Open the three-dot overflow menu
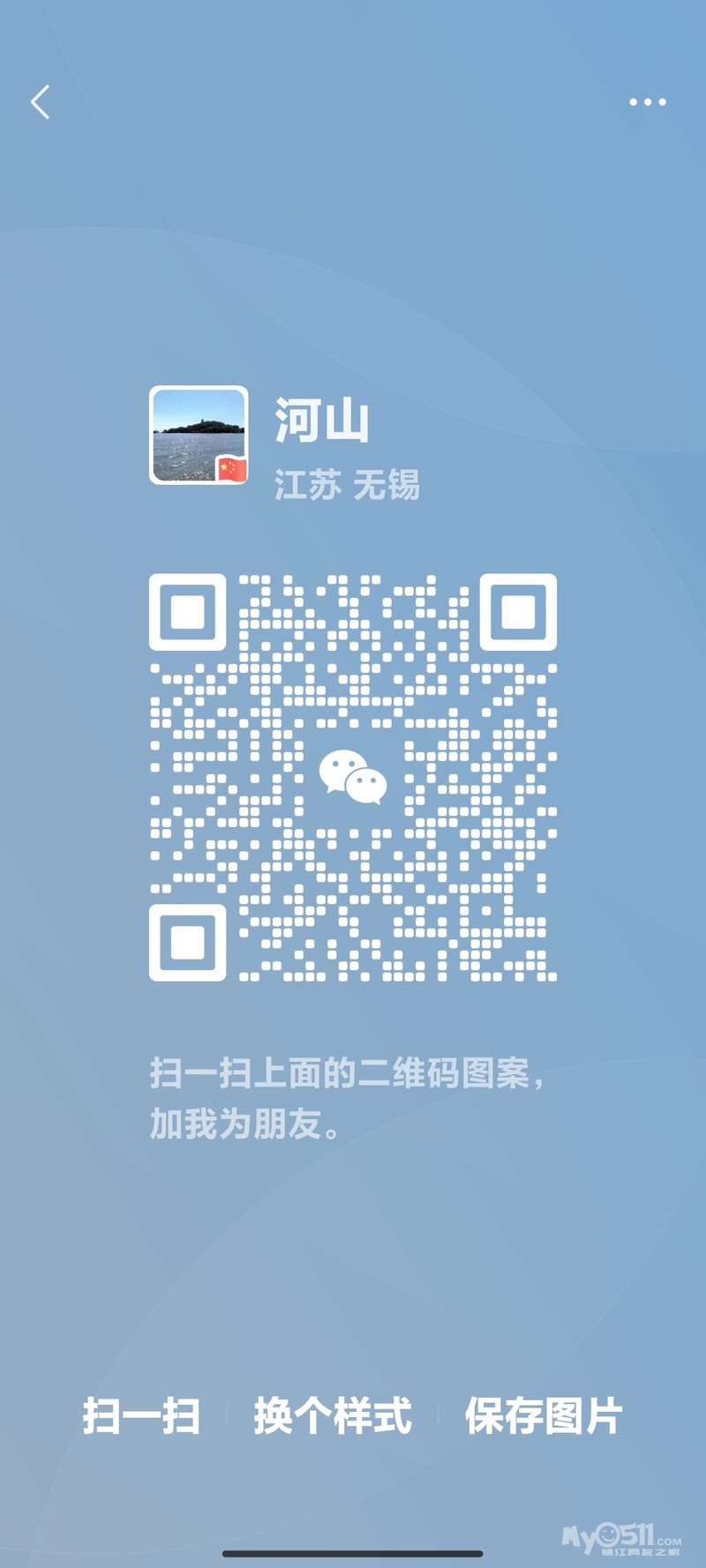Viewport: 706px width, 1568px height. 647,102
